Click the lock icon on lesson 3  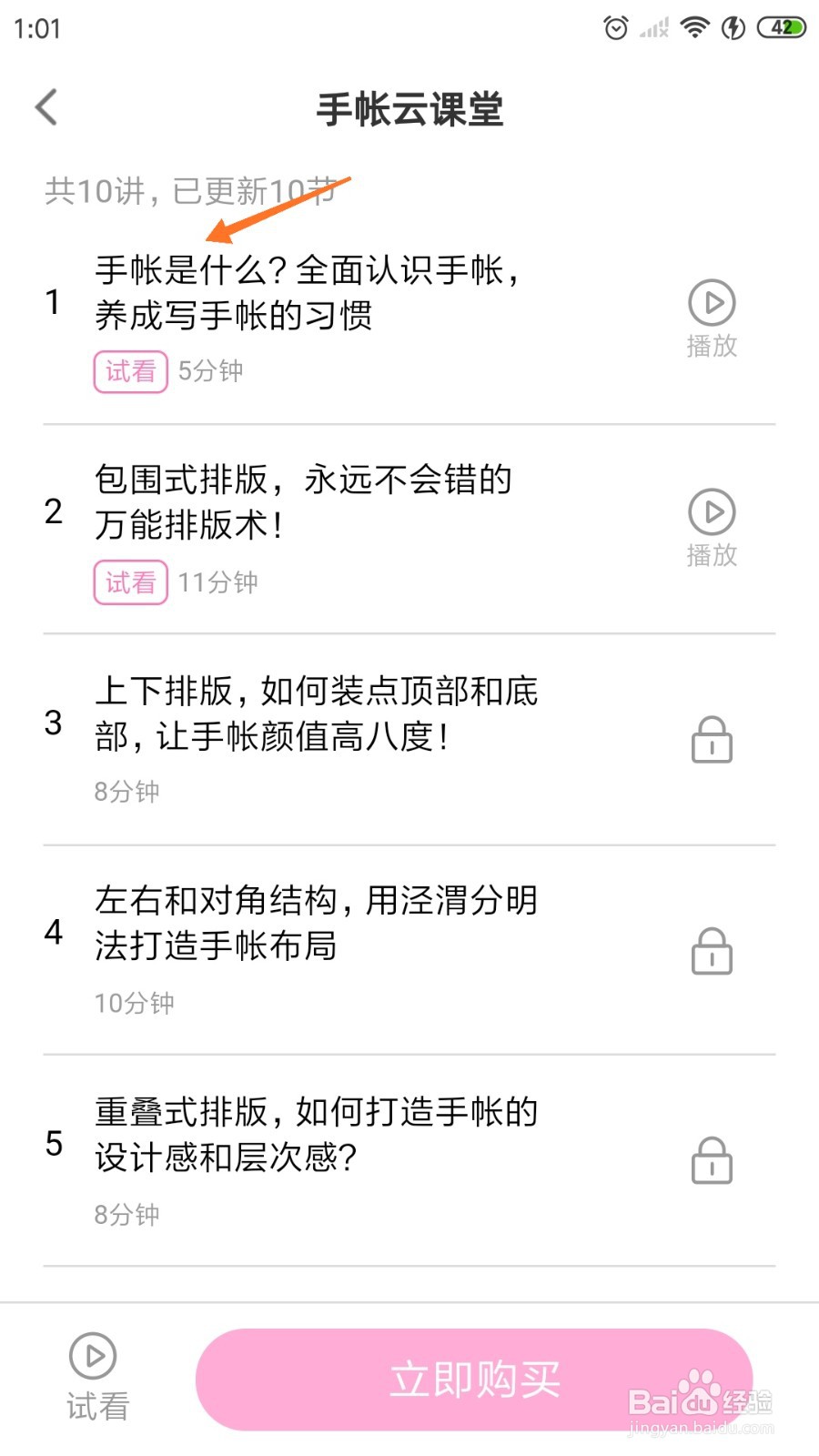(x=712, y=741)
